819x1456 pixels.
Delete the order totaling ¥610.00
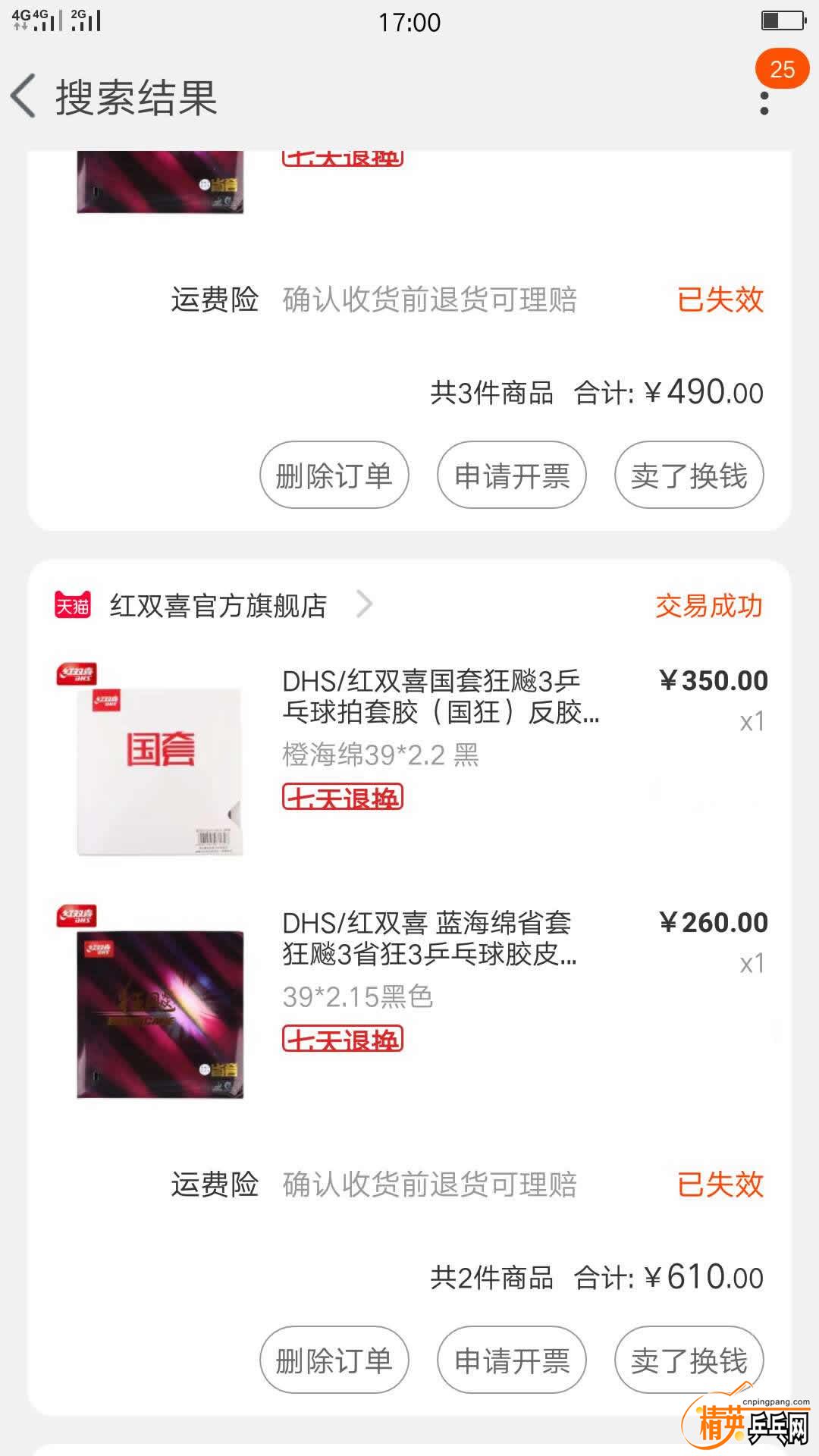[x=334, y=1360]
